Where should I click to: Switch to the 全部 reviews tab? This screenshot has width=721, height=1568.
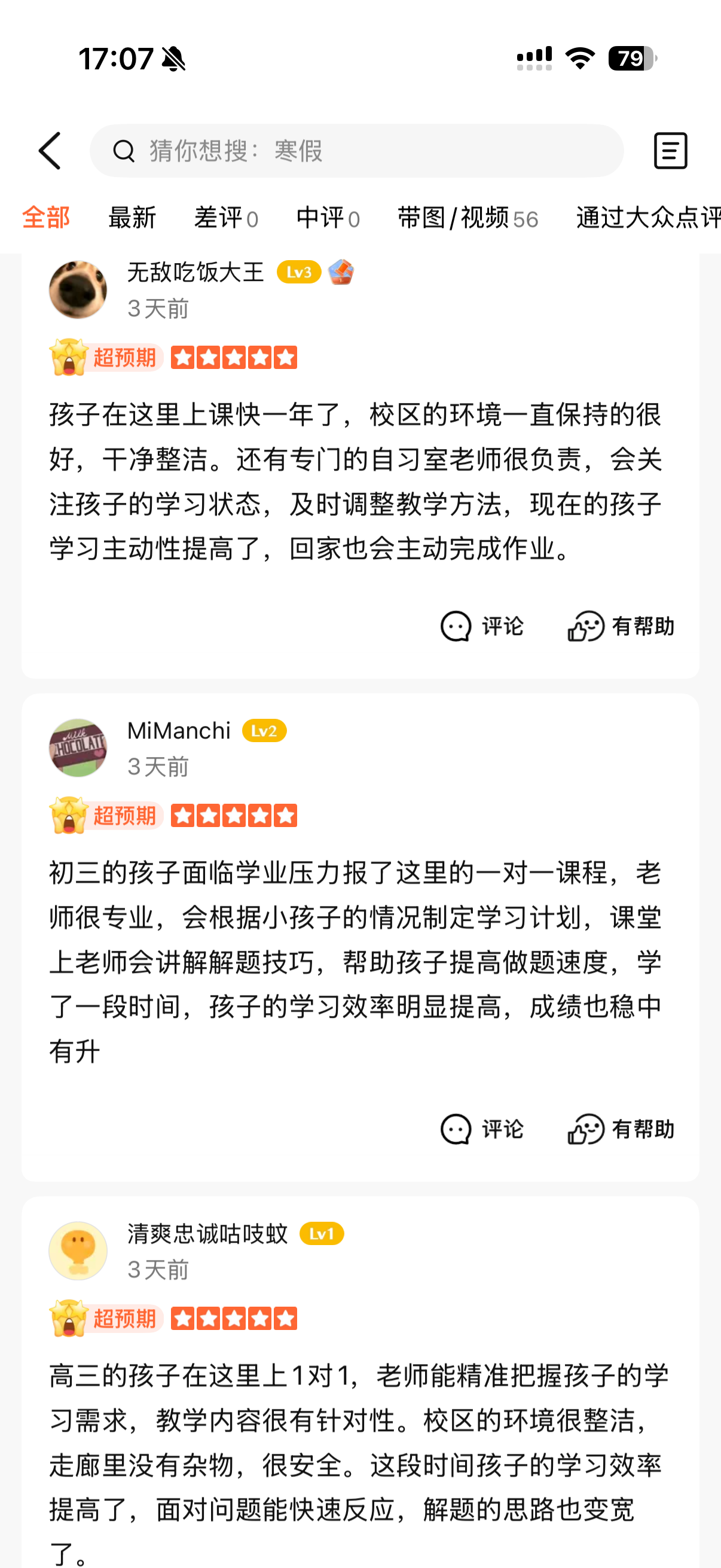click(45, 218)
